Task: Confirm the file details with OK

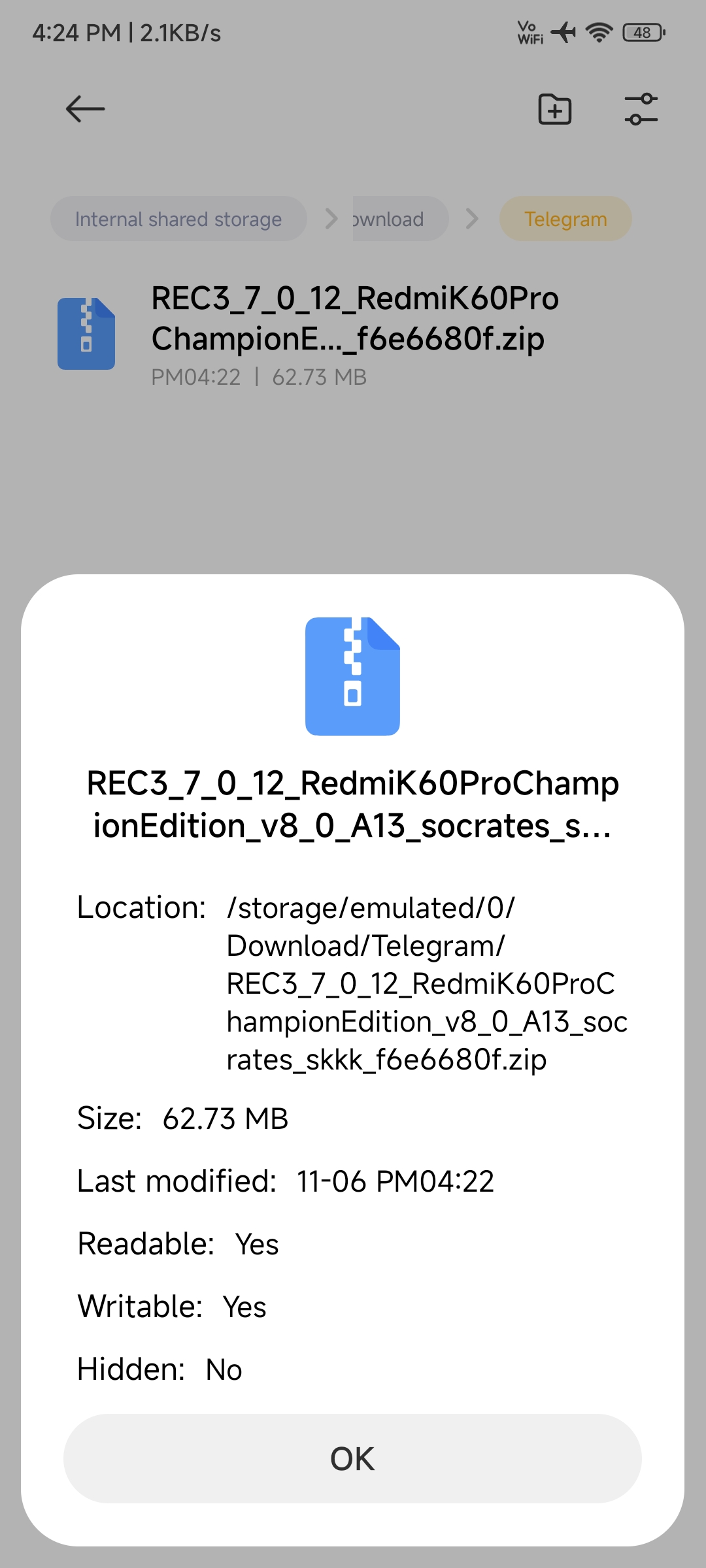Action: [352, 1458]
